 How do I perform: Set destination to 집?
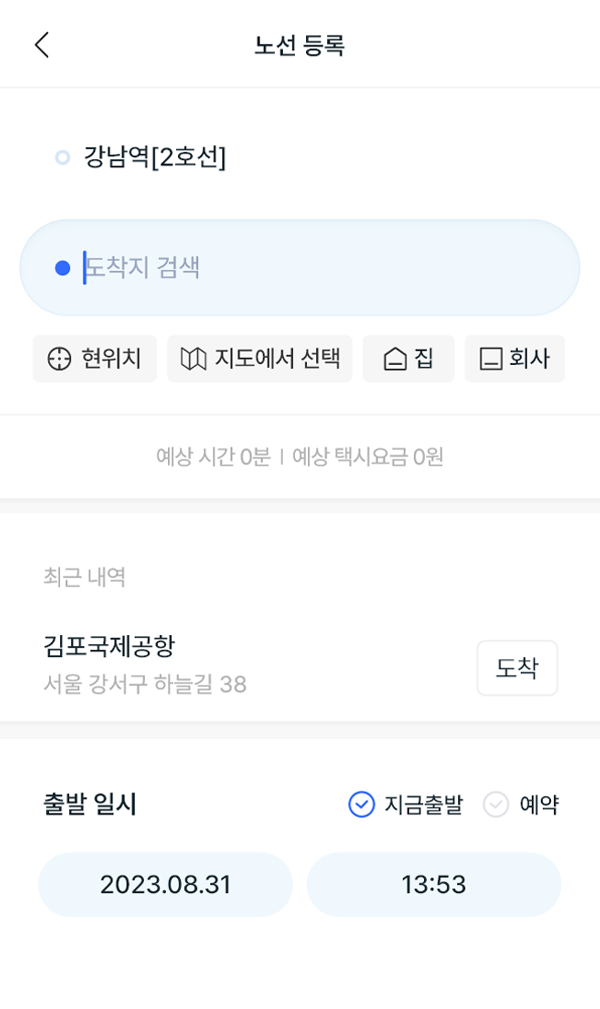(x=408, y=358)
